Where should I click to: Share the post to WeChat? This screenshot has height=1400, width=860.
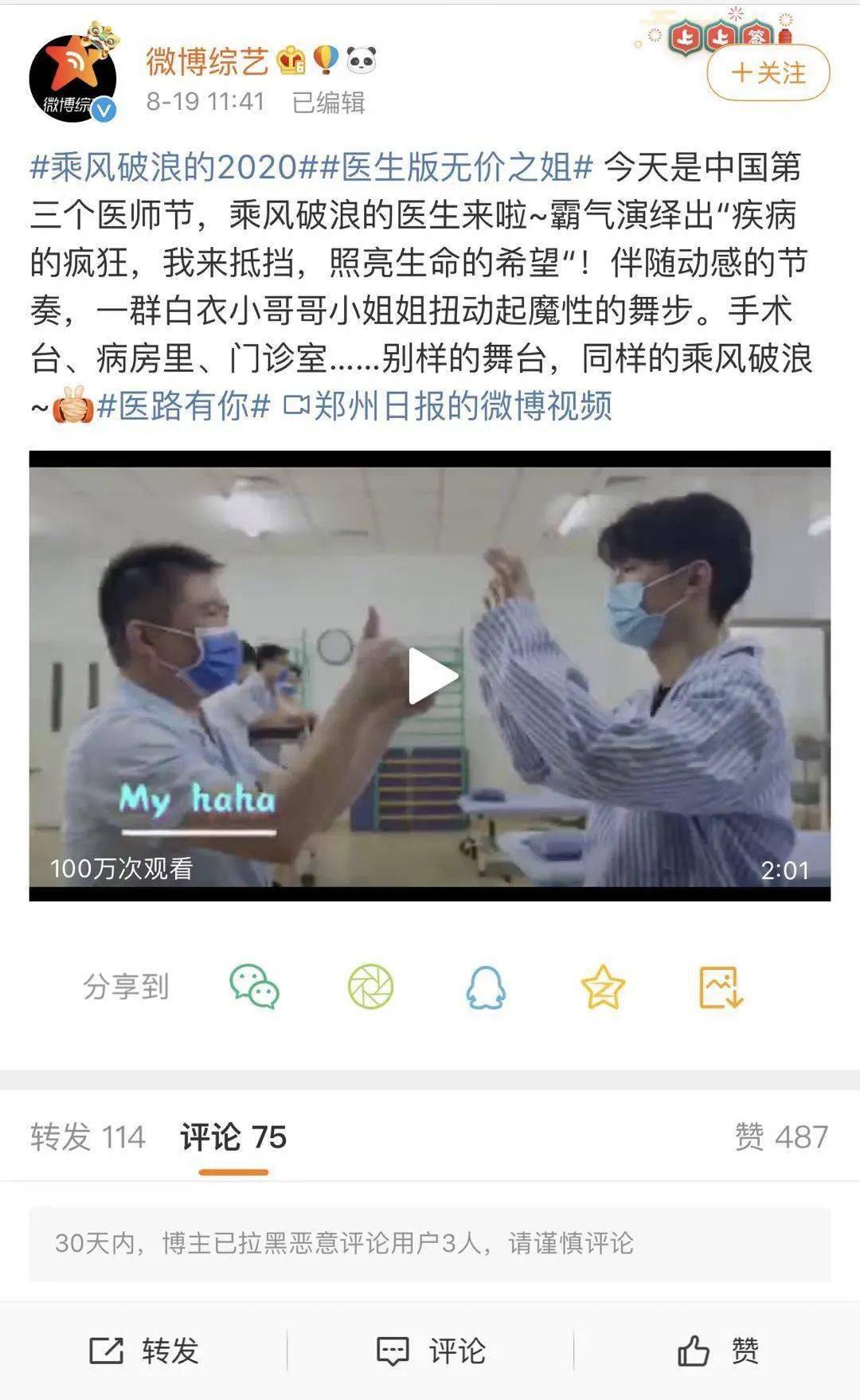(x=254, y=987)
